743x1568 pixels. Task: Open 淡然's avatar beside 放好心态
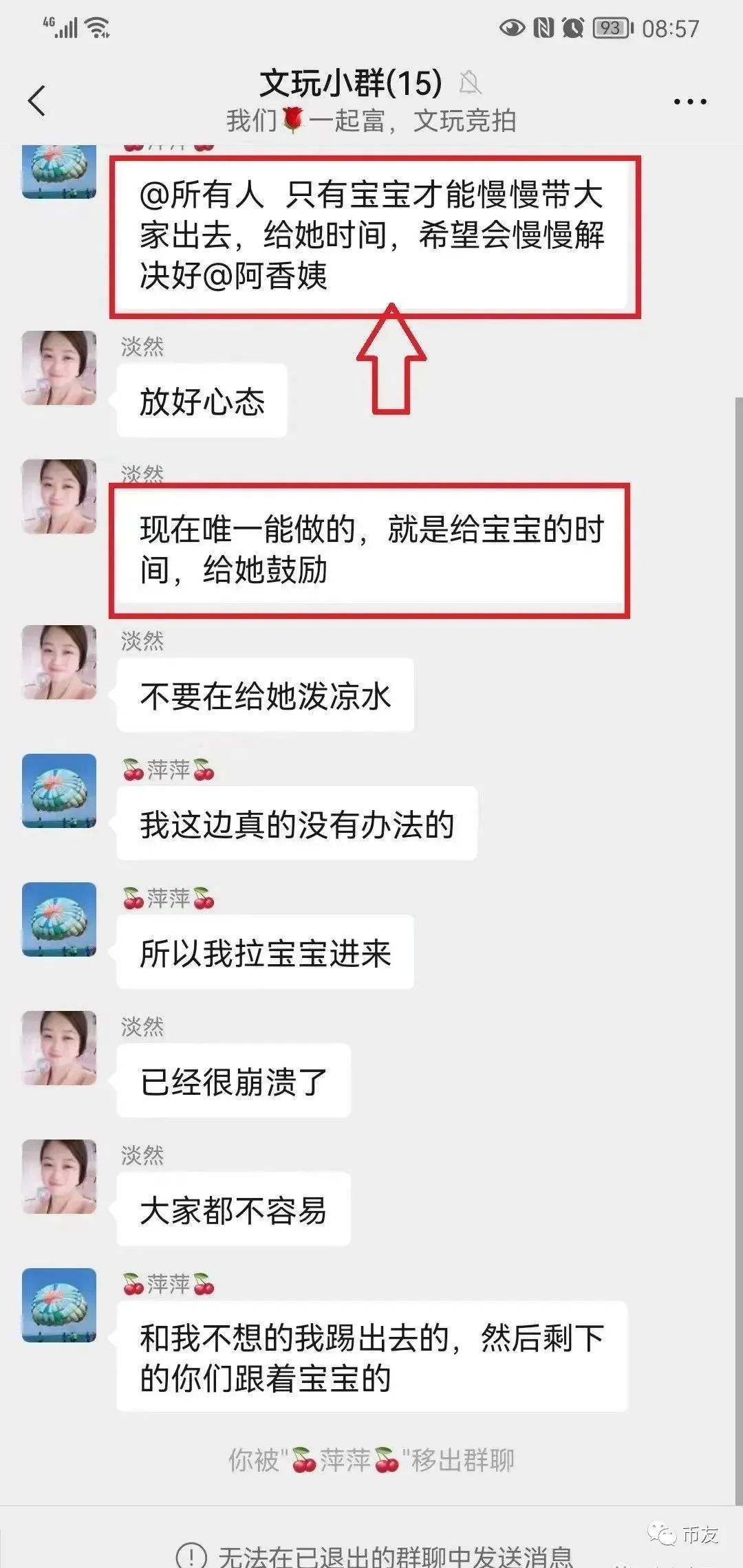coord(59,368)
